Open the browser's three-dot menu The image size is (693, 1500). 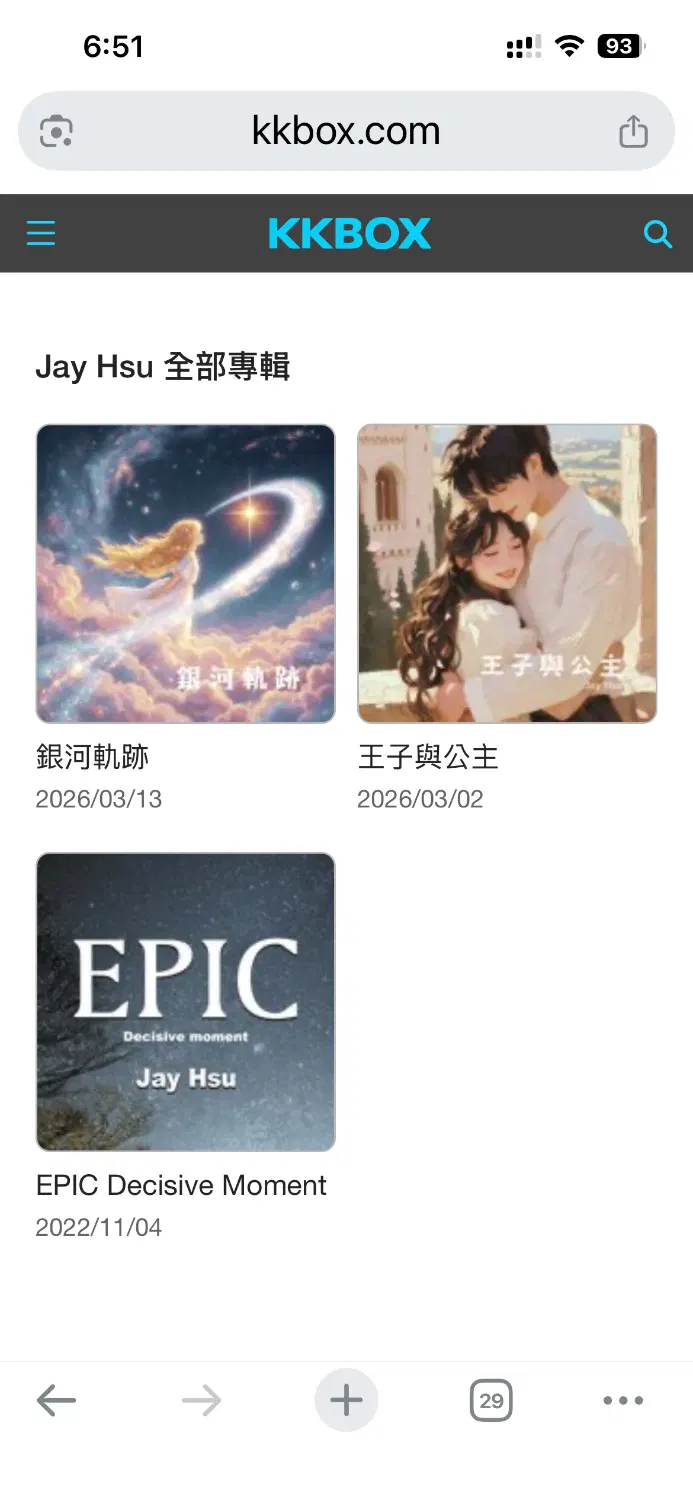click(623, 1400)
